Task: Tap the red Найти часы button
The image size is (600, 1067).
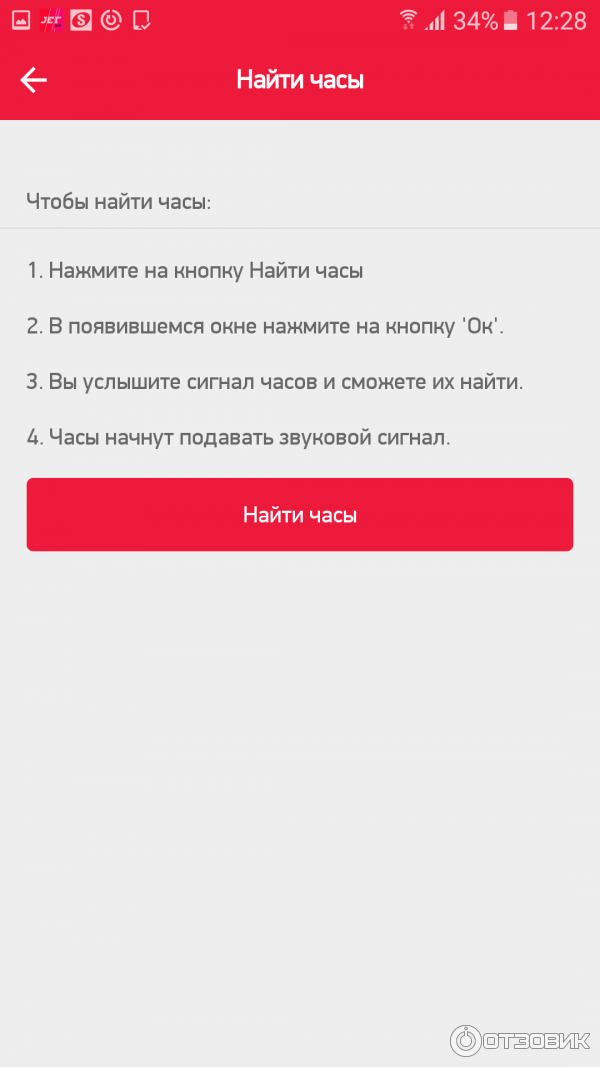Action: (x=300, y=515)
